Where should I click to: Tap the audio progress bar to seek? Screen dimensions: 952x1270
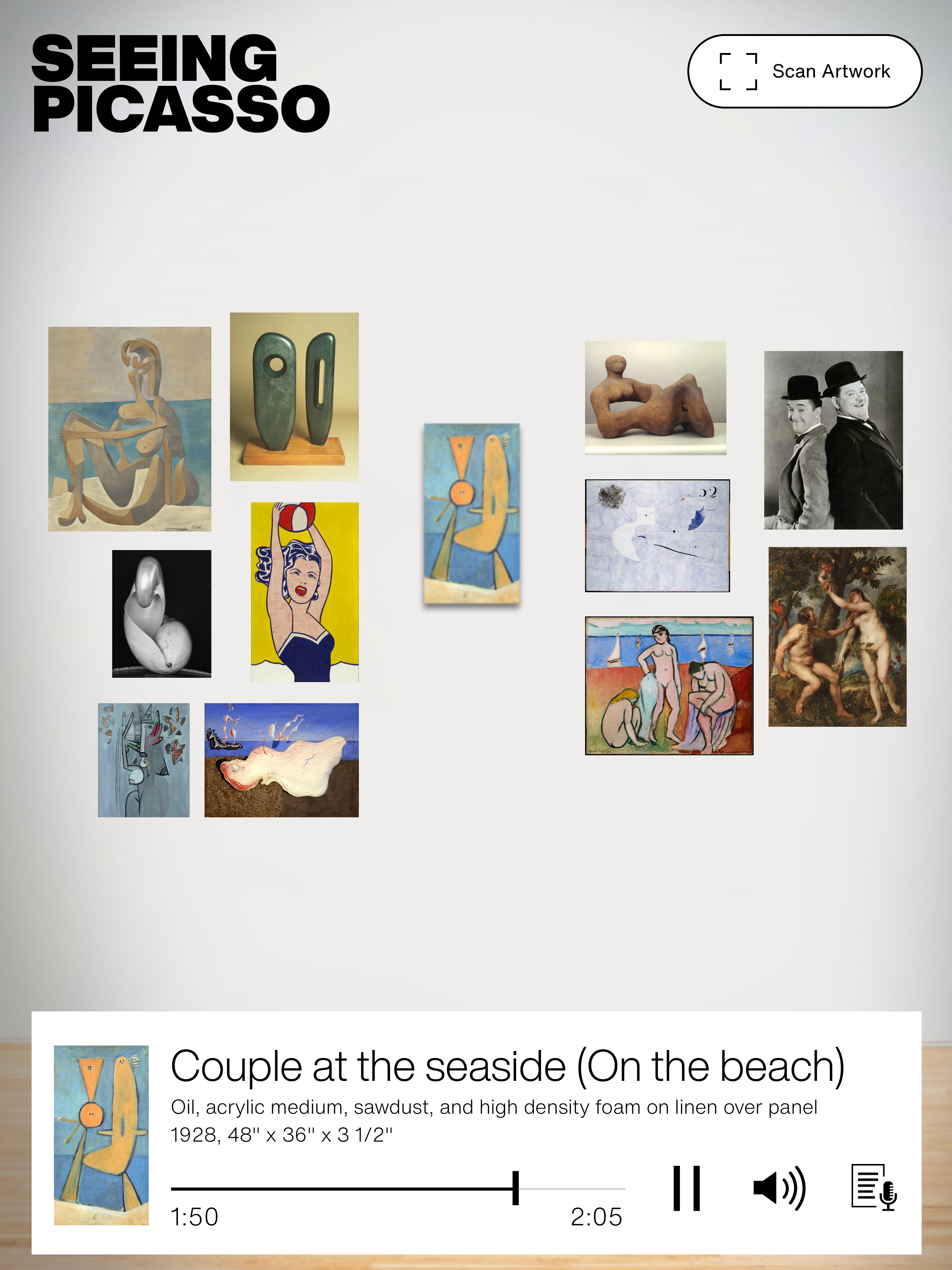pyautogui.click(x=397, y=1188)
